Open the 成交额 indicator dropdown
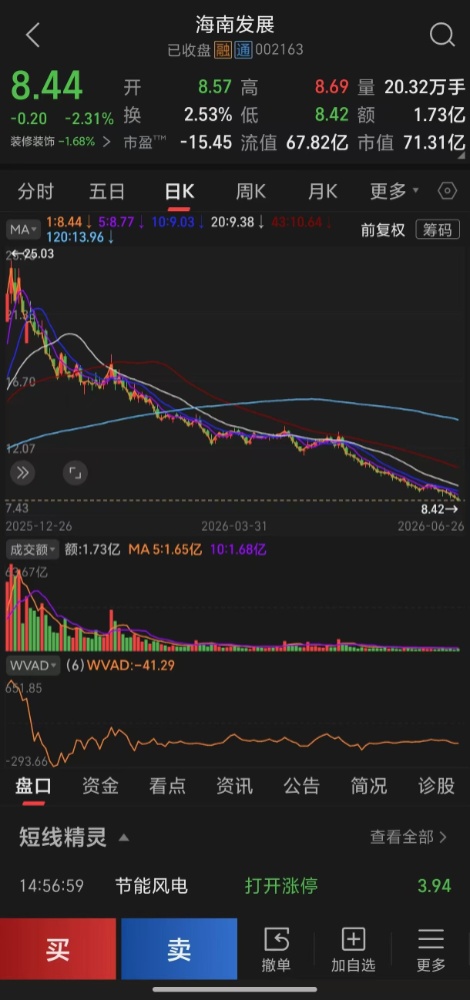The width and height of the screenshot is (470, 1000). (x=32, y=549)
